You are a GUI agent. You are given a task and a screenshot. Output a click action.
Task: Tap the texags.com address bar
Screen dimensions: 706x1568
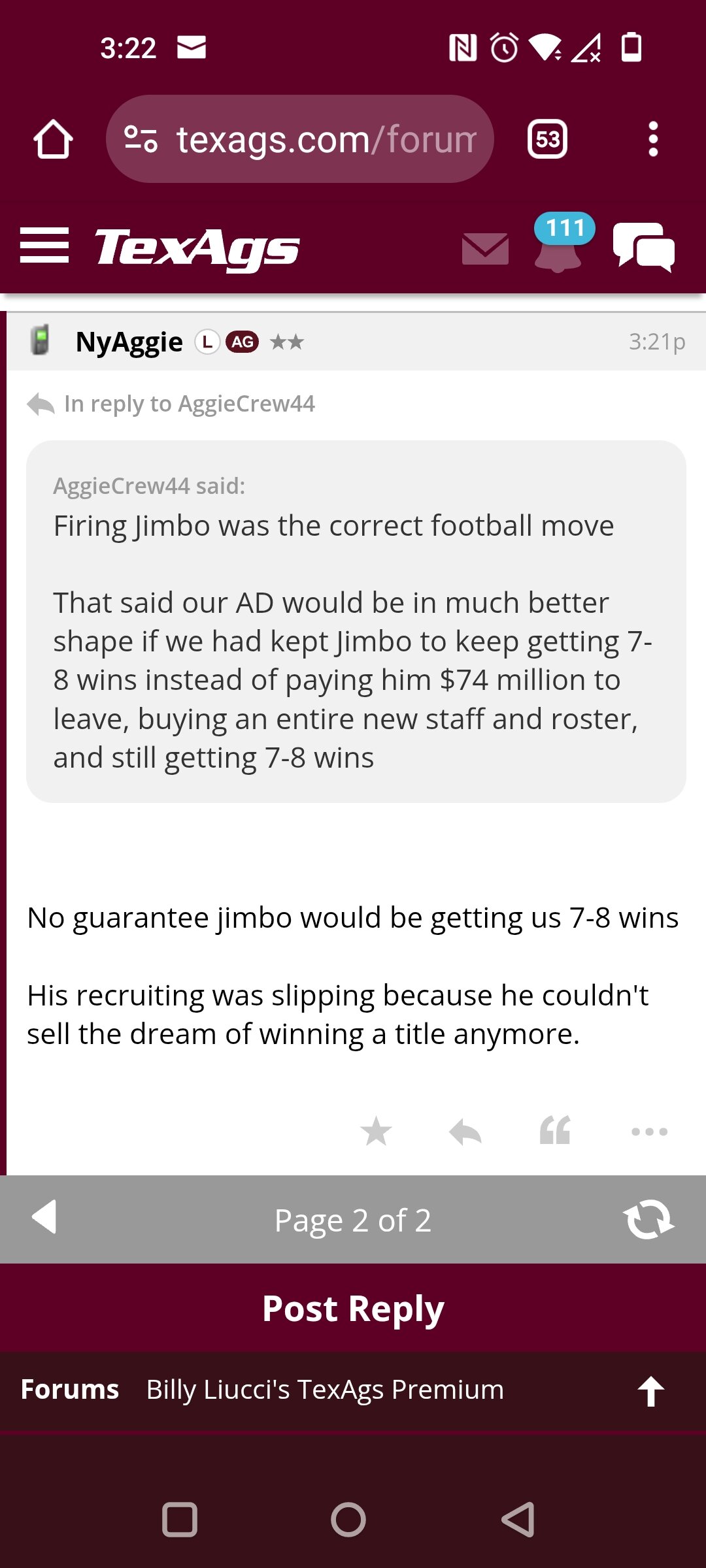(x=300, y=139)
